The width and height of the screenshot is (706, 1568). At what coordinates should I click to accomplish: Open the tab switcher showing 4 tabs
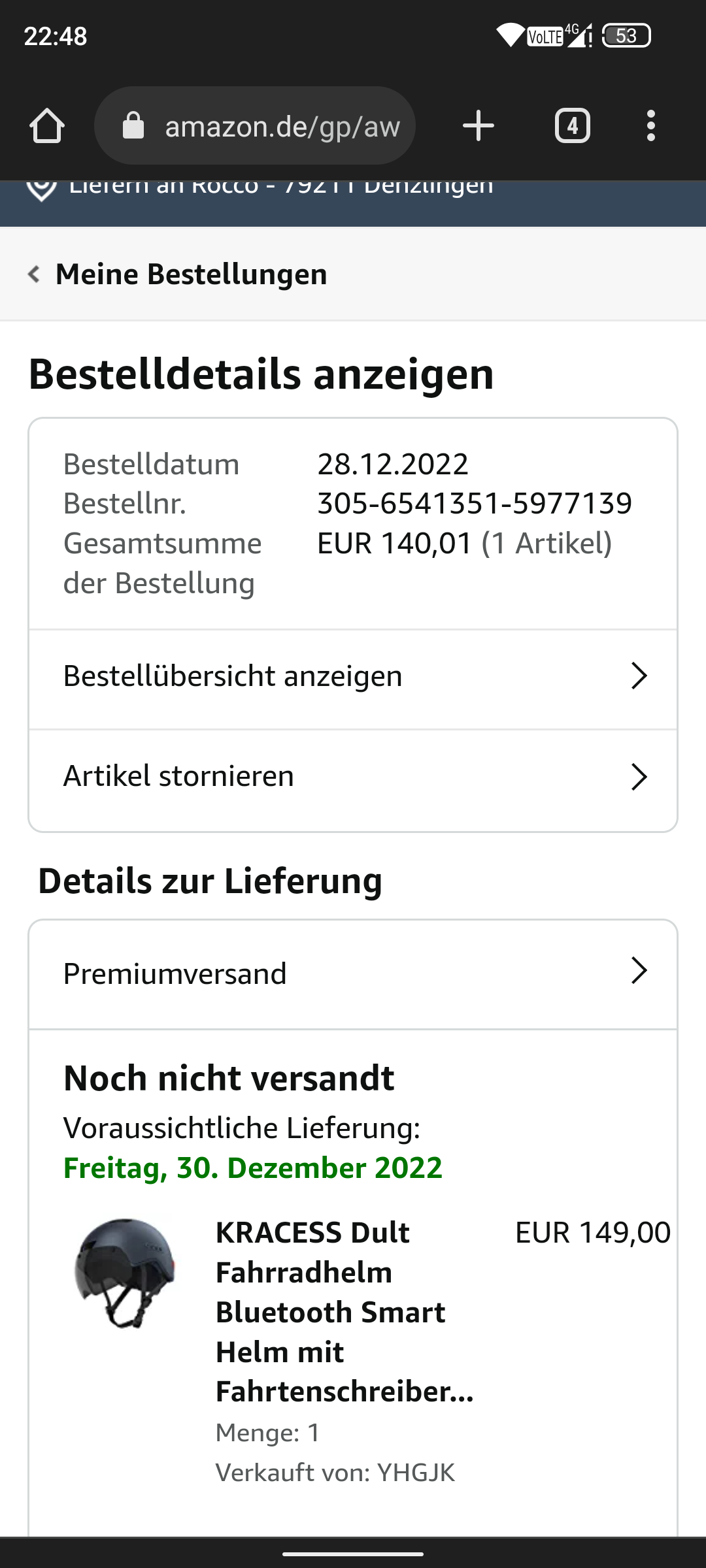(x=573, y=125)
